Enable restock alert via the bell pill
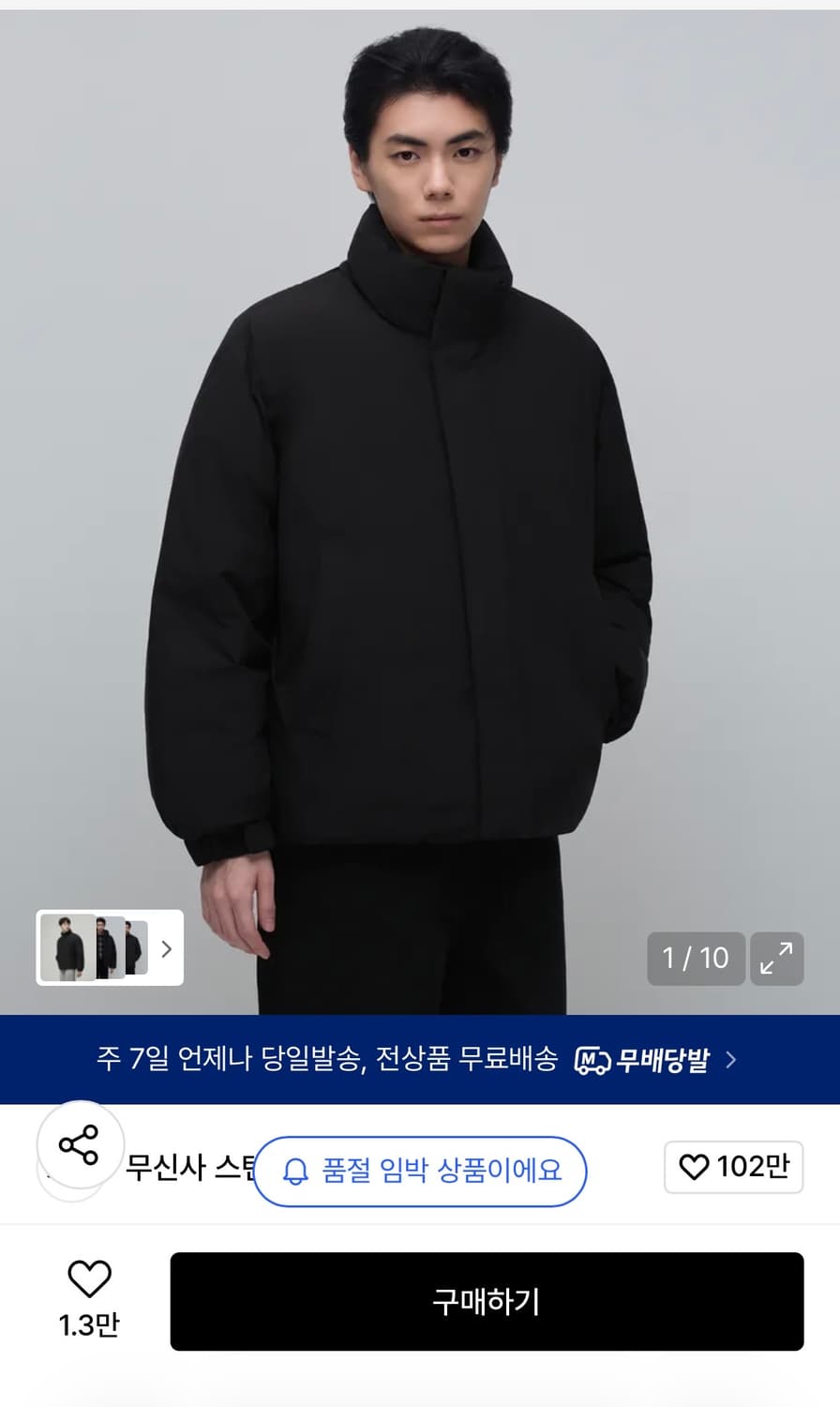Viewport: 840px width, 1407px height. tap(420, 1170)
